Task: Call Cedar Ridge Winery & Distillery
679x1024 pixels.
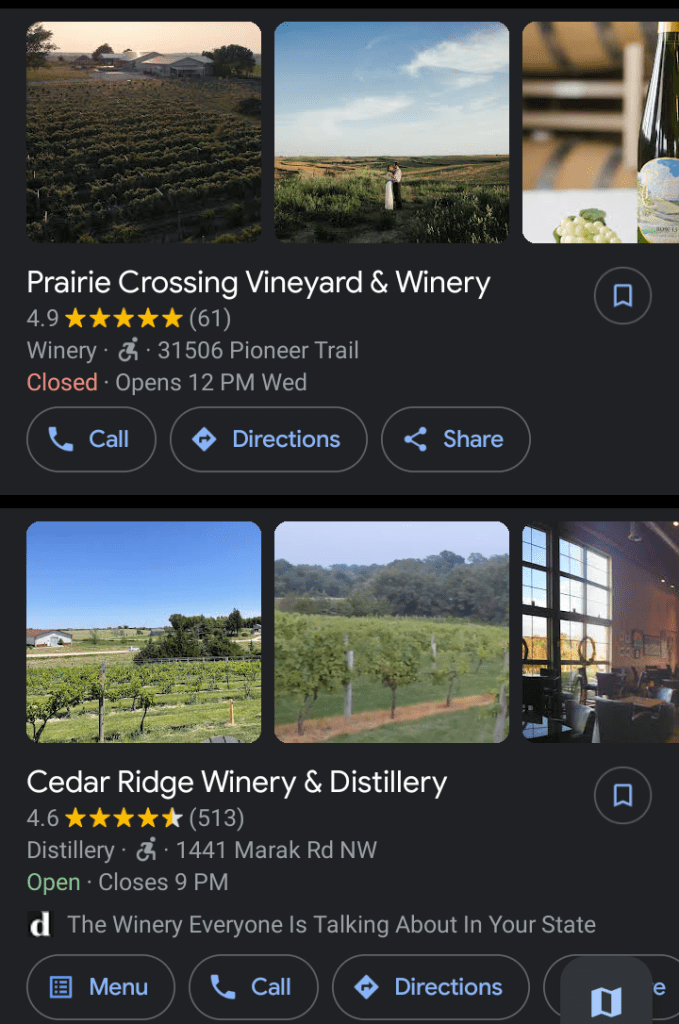Action: point(253,987)
